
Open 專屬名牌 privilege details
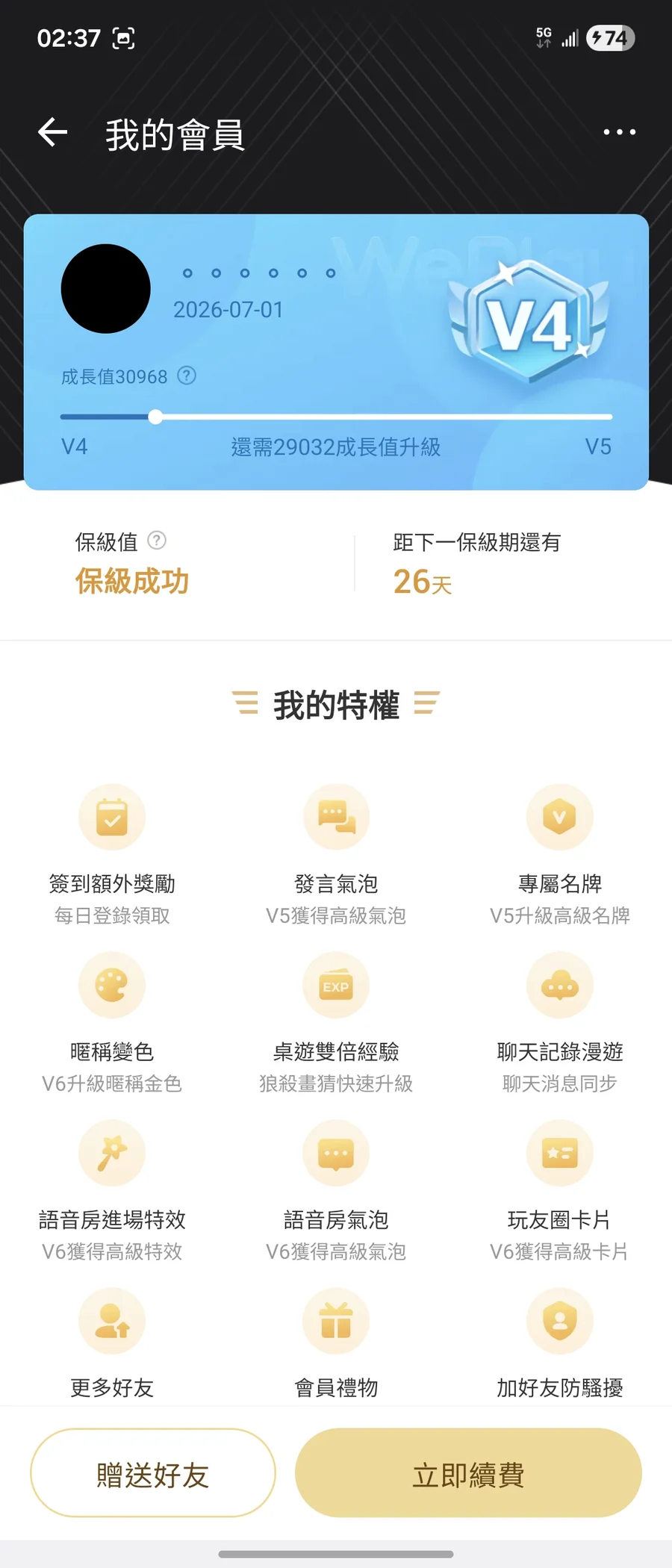pyautogui.click(x=559, y=818)
